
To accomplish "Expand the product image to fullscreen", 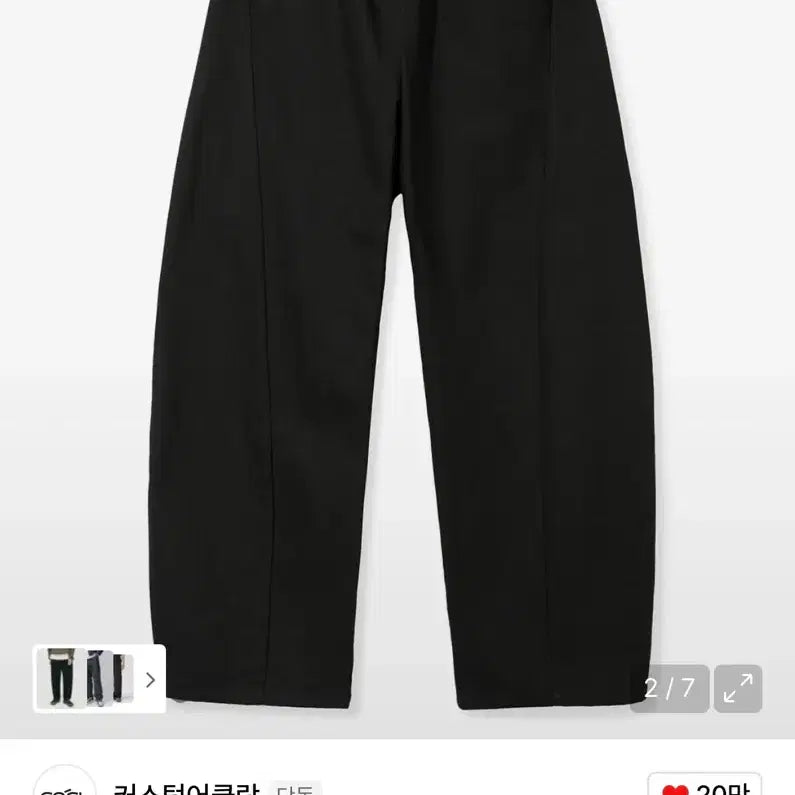I will coord(738,688).
